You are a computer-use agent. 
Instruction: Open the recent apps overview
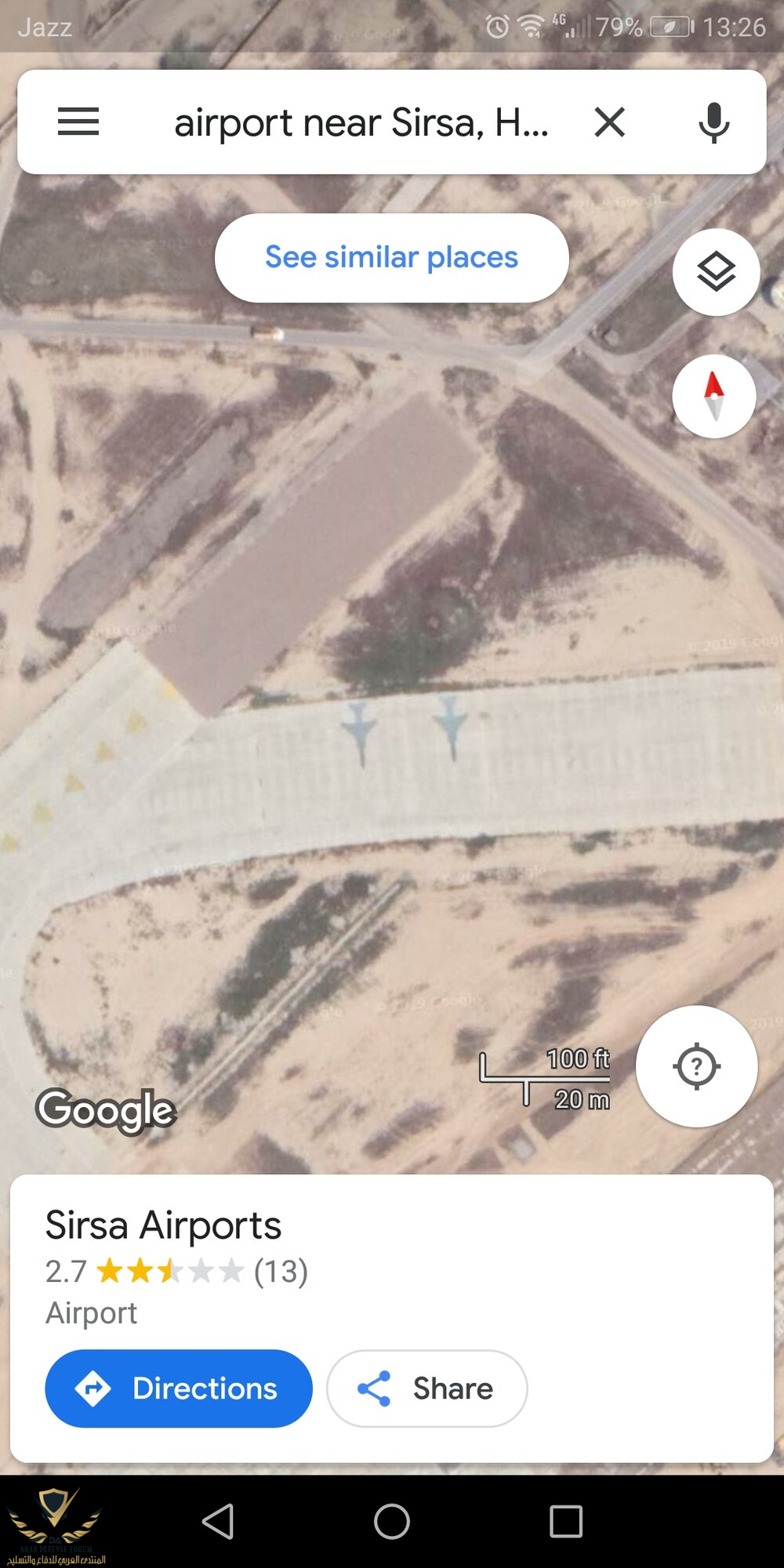pos(566,1522)
